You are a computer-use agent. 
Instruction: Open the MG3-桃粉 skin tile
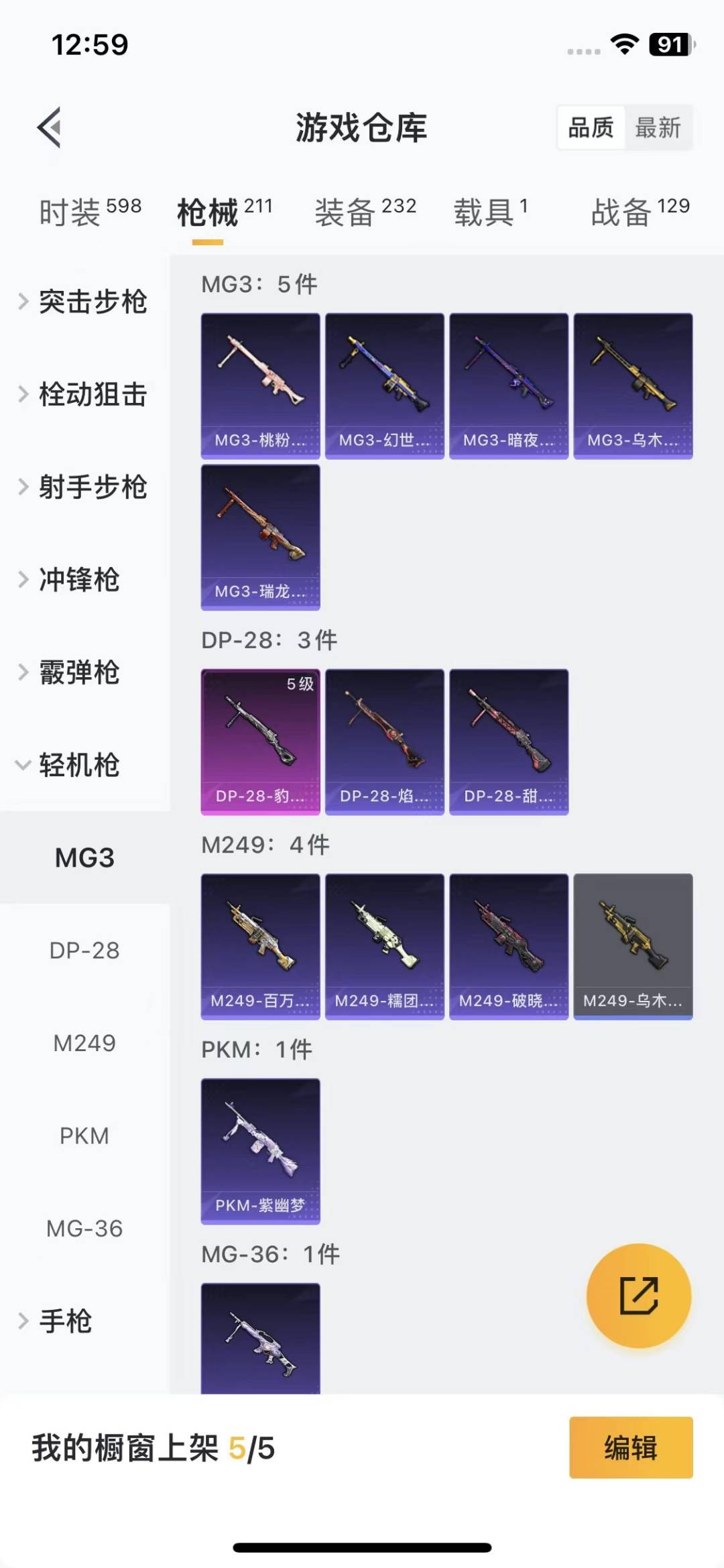(x=260, y=386)
